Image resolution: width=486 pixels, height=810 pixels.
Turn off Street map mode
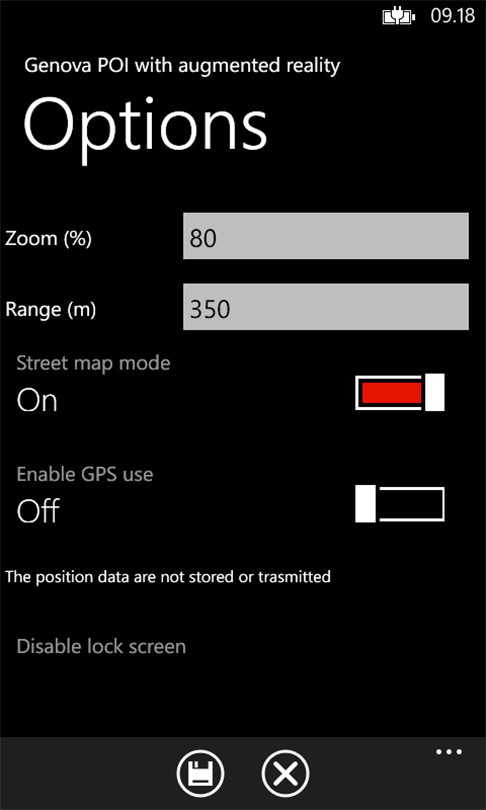400,393
